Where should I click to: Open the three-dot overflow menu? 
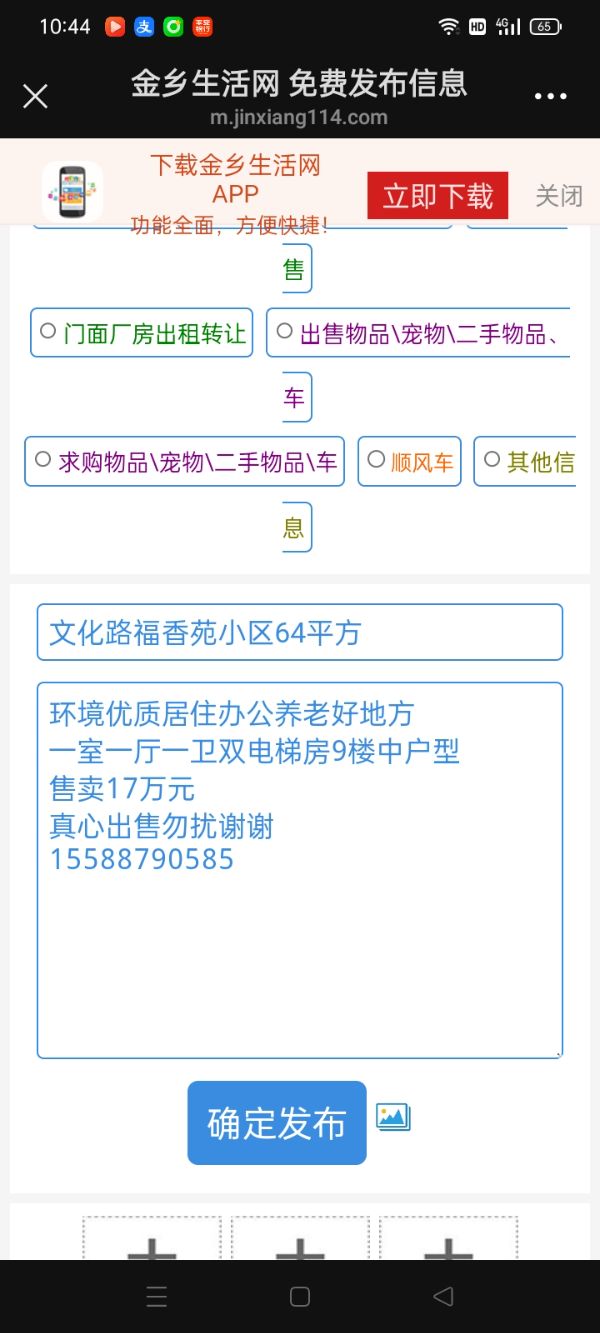pos(550,97)
